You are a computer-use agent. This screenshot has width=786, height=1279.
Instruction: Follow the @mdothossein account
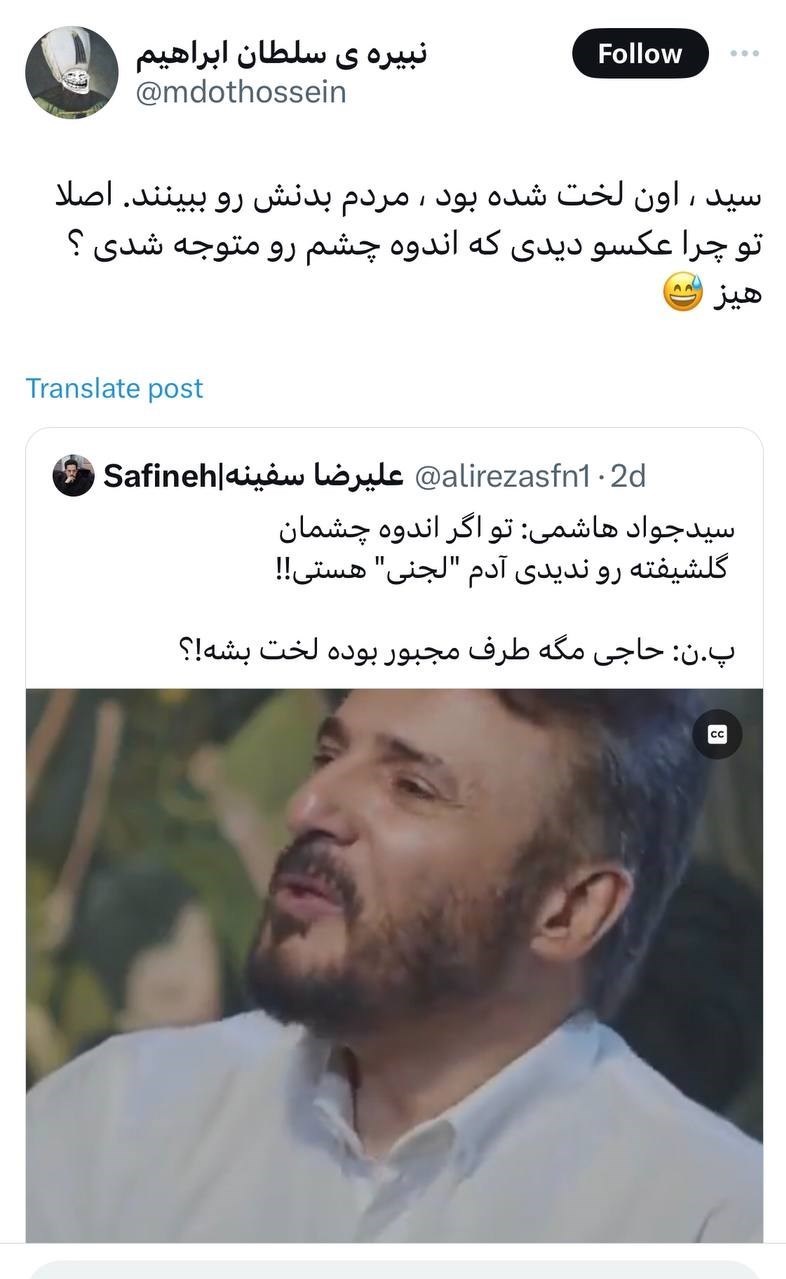tap(639, 54)
